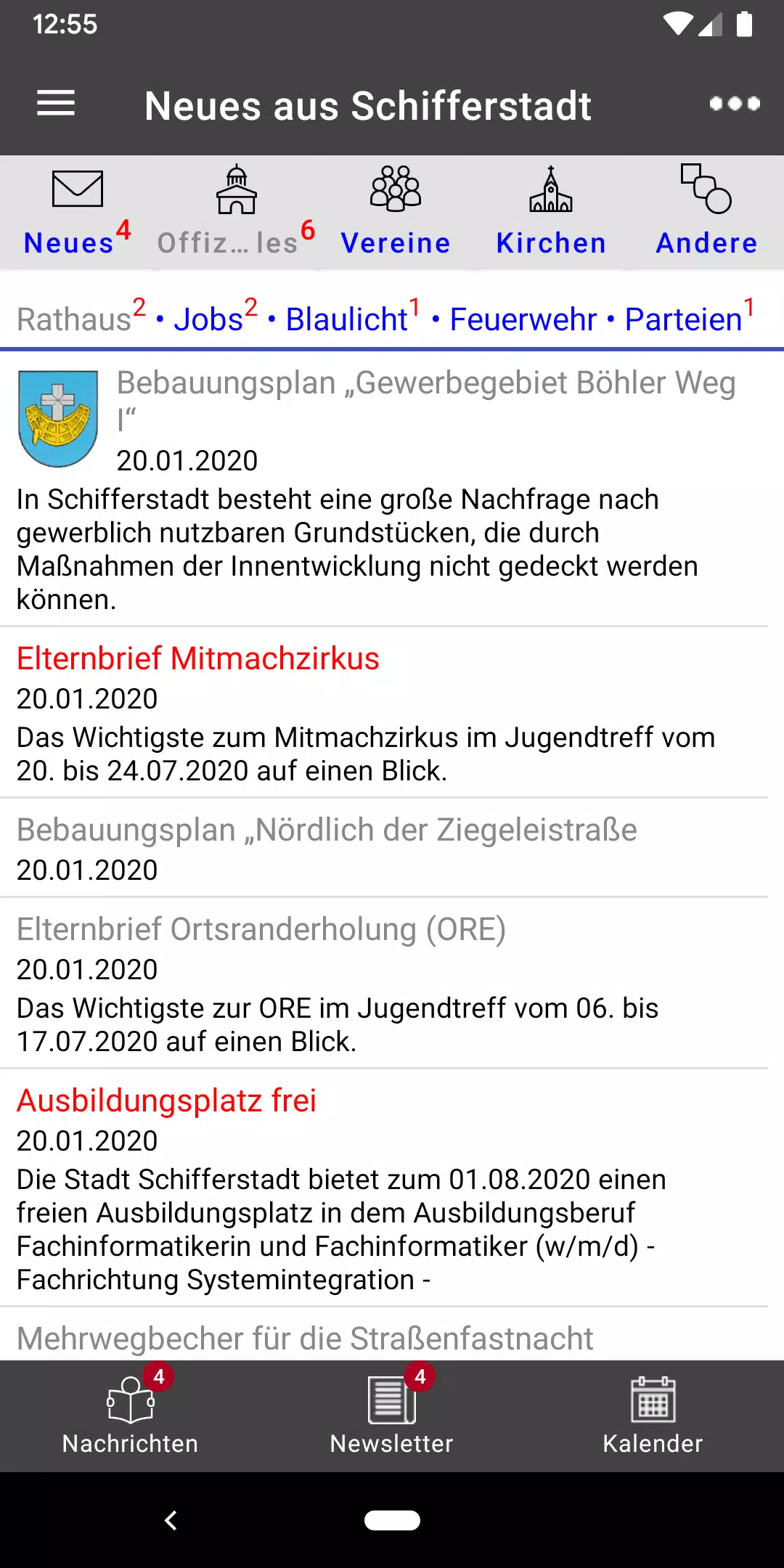This screenshot has height=1568, width=784.
Task: Open the hamburger drawer menu
Action: point(56,104)
